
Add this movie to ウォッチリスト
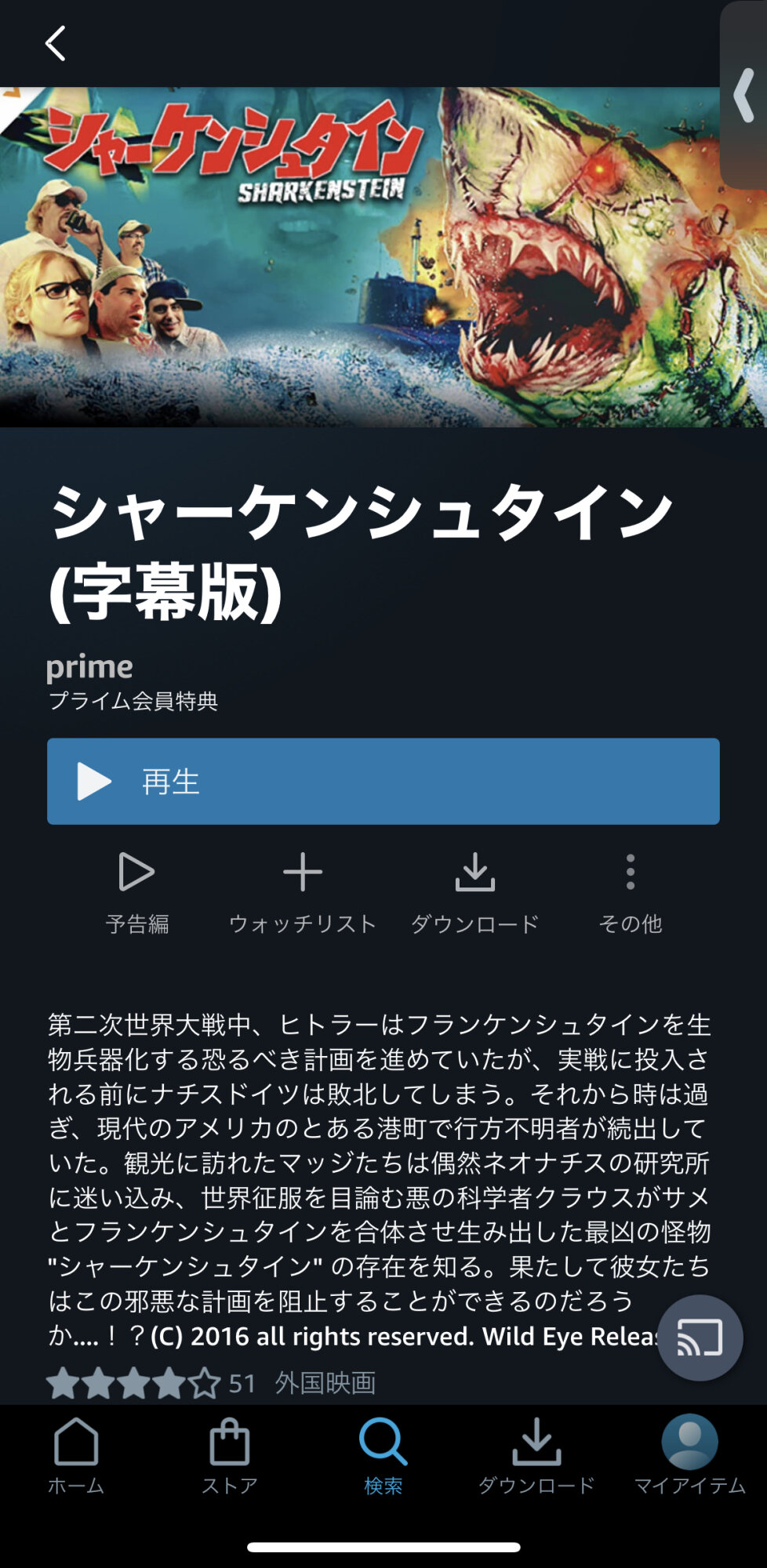(x=303, y=894)
